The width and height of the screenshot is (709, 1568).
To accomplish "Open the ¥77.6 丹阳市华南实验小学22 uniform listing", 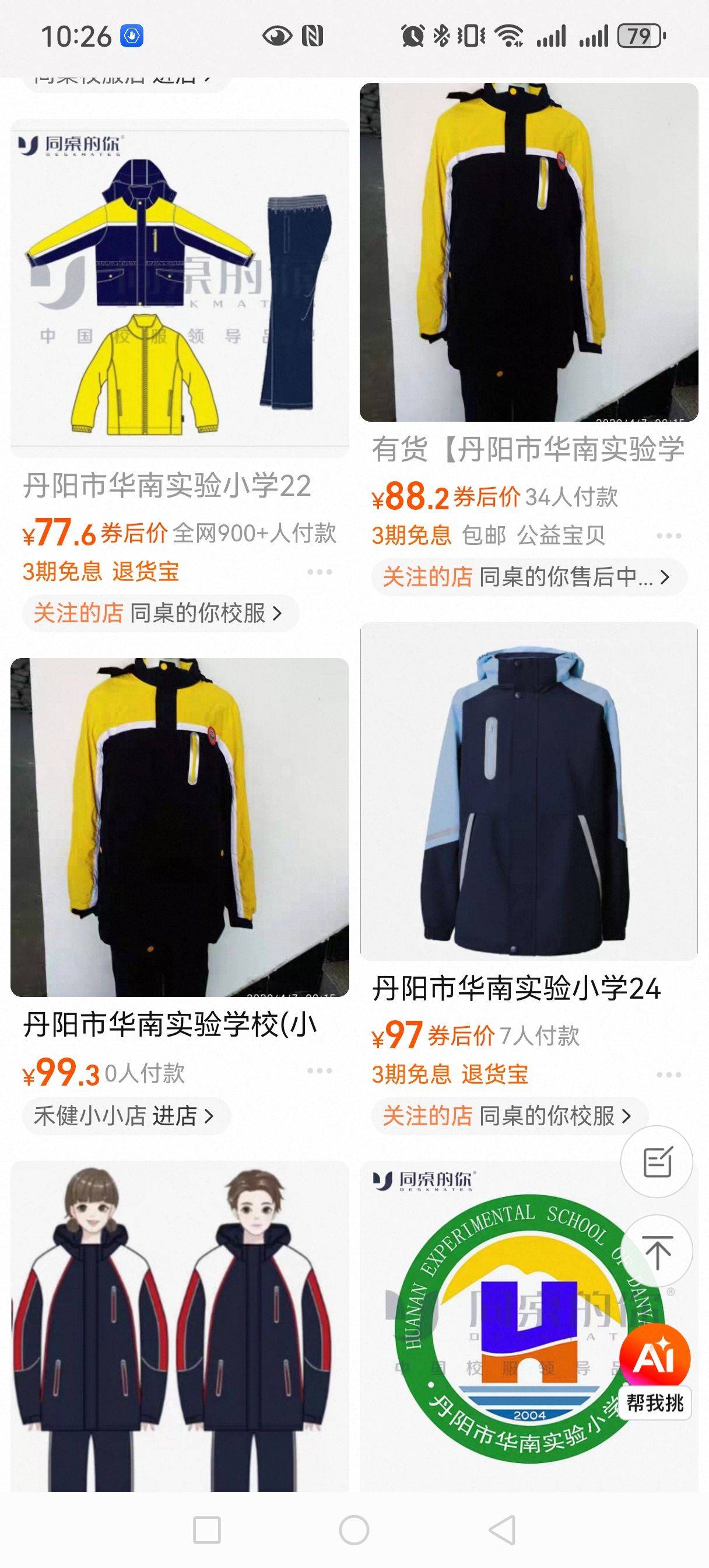I will (x=180, y=288).
